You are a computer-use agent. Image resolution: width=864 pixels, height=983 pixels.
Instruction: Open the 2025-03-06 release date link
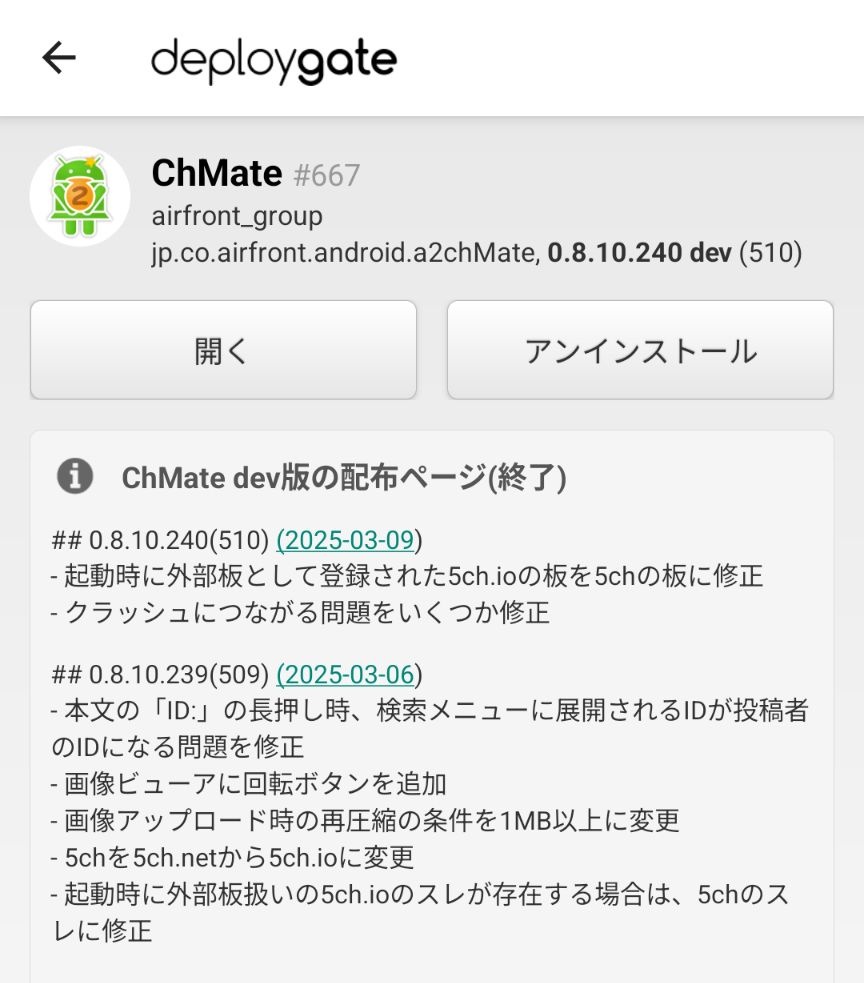tap(345, 674)
